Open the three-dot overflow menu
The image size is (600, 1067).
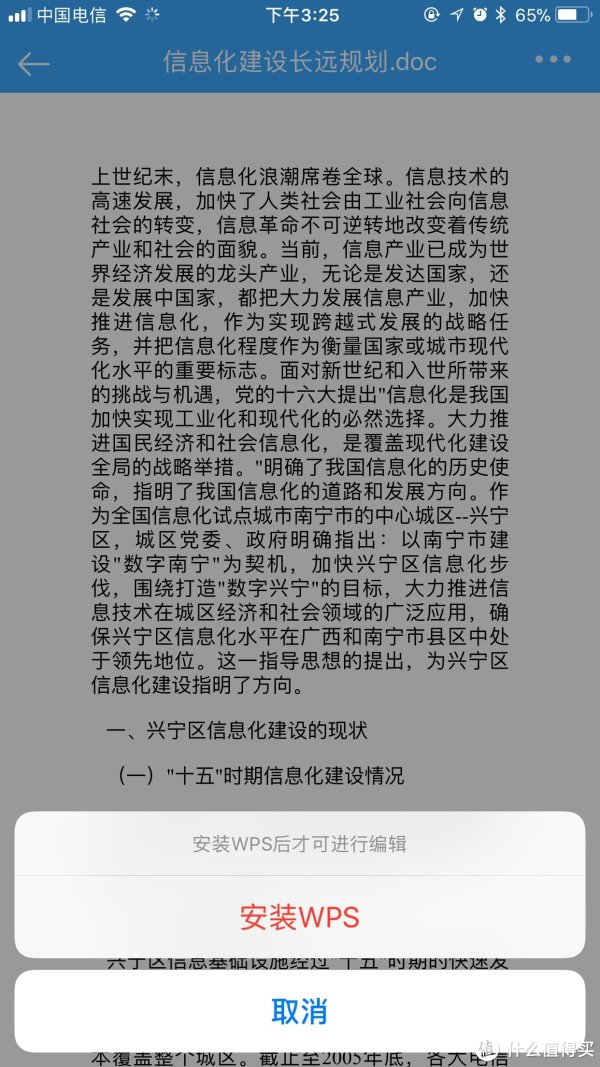click(x=553, y=60)
